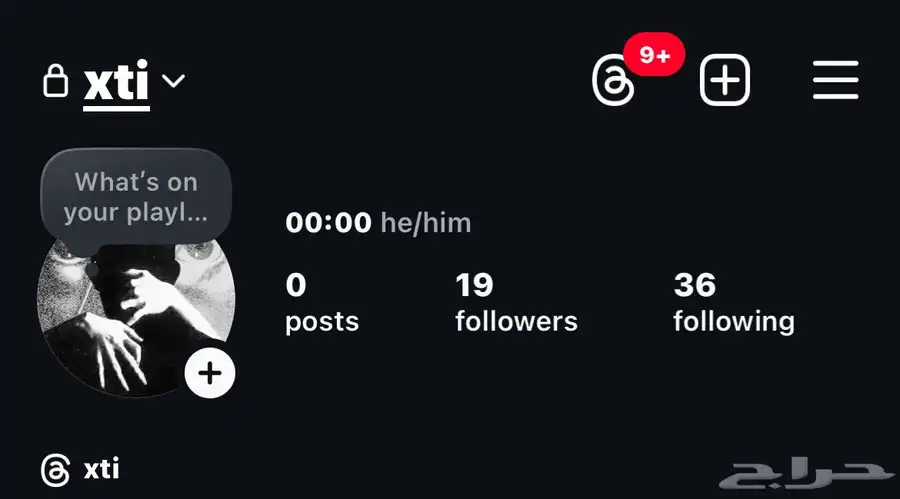Add a note on your playlist bubble

[x=136, y=197]
